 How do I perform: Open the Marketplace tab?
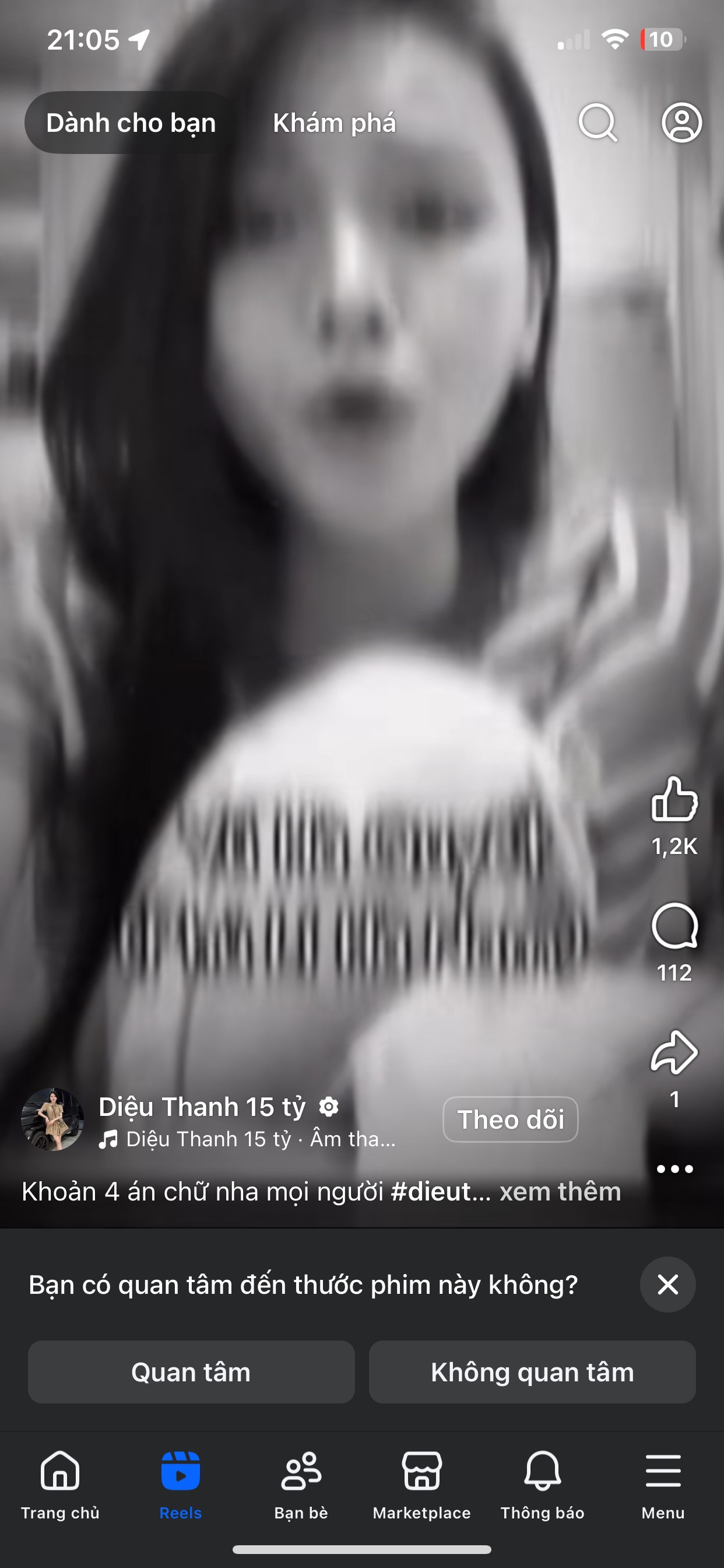[x=421, y=1485]
